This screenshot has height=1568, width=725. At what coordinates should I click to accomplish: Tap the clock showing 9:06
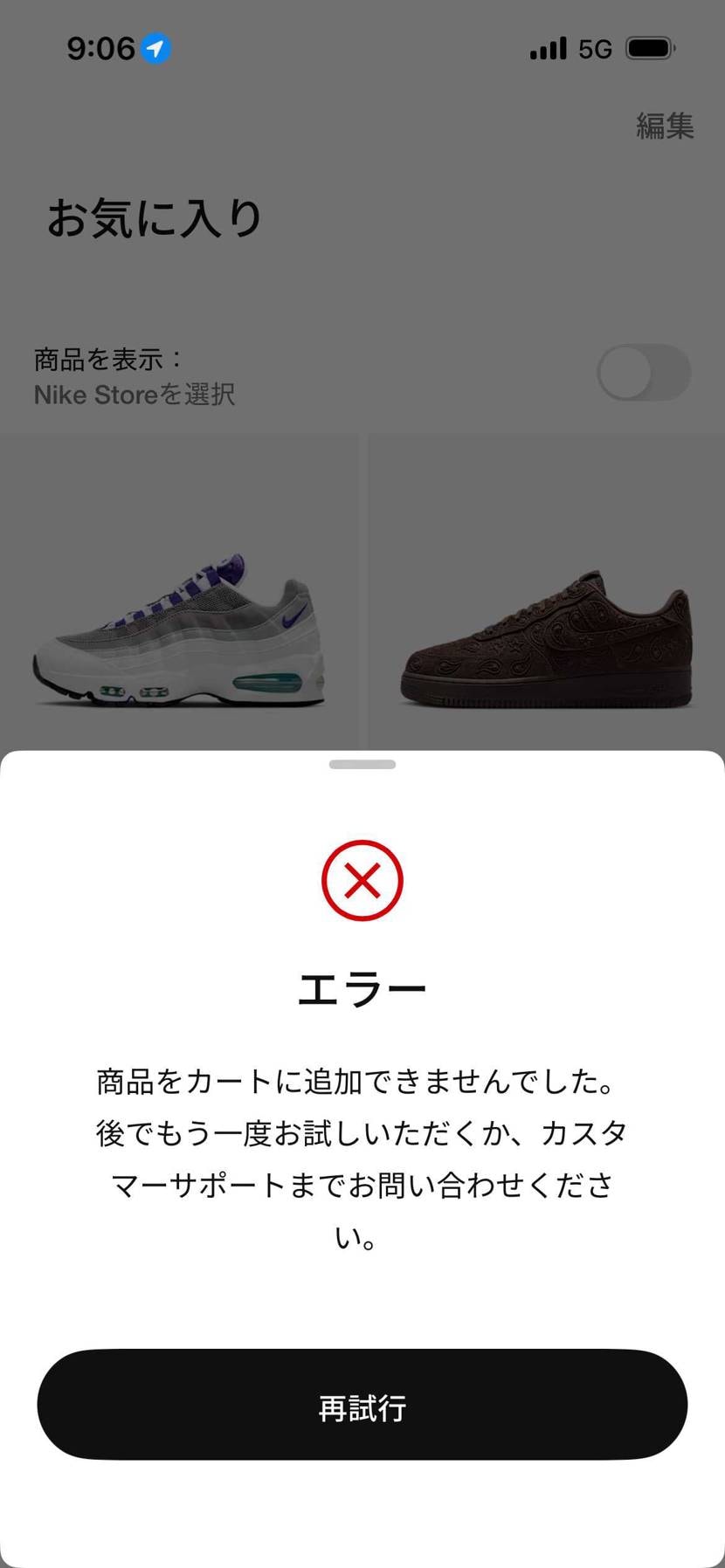tap(99, 50)
